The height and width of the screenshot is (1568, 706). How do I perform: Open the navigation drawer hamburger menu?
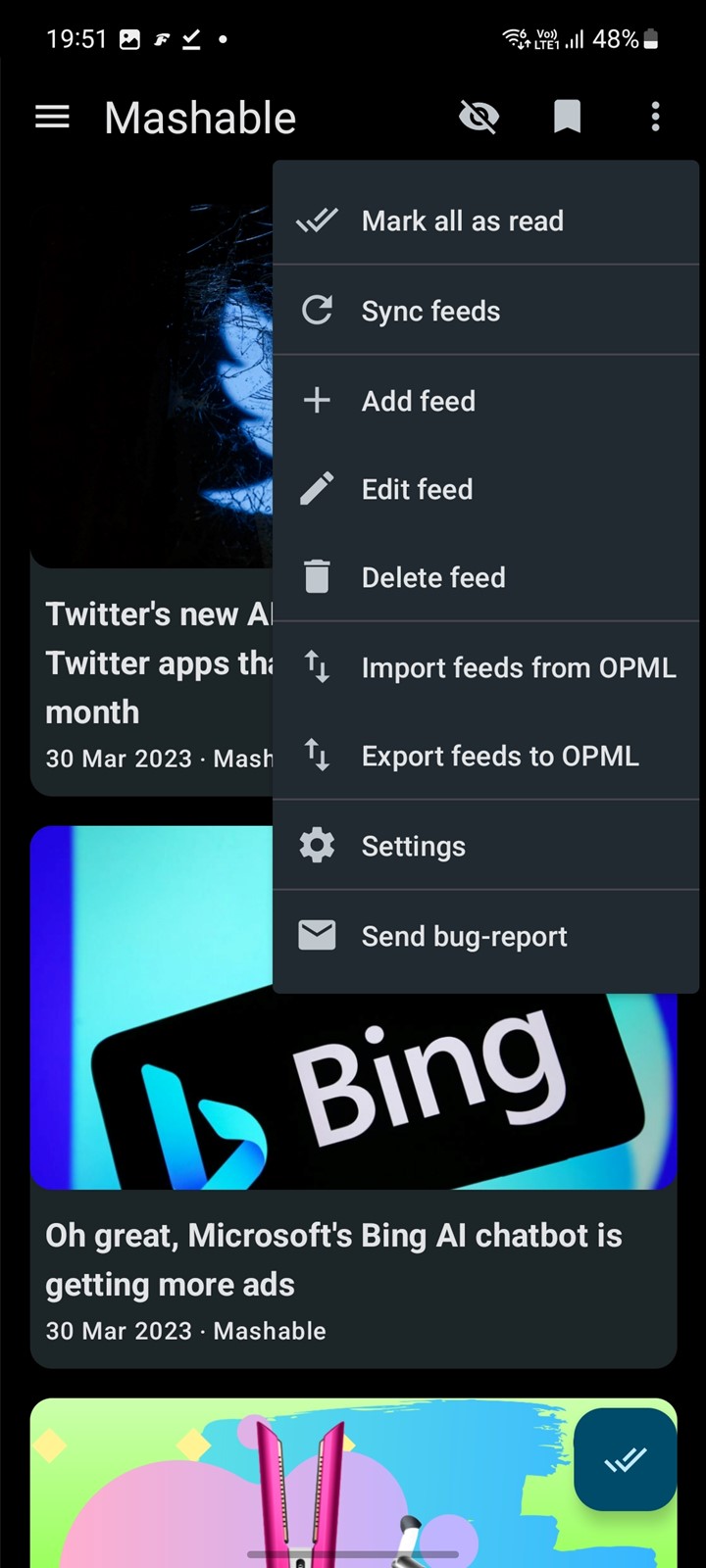coord(53,118)
